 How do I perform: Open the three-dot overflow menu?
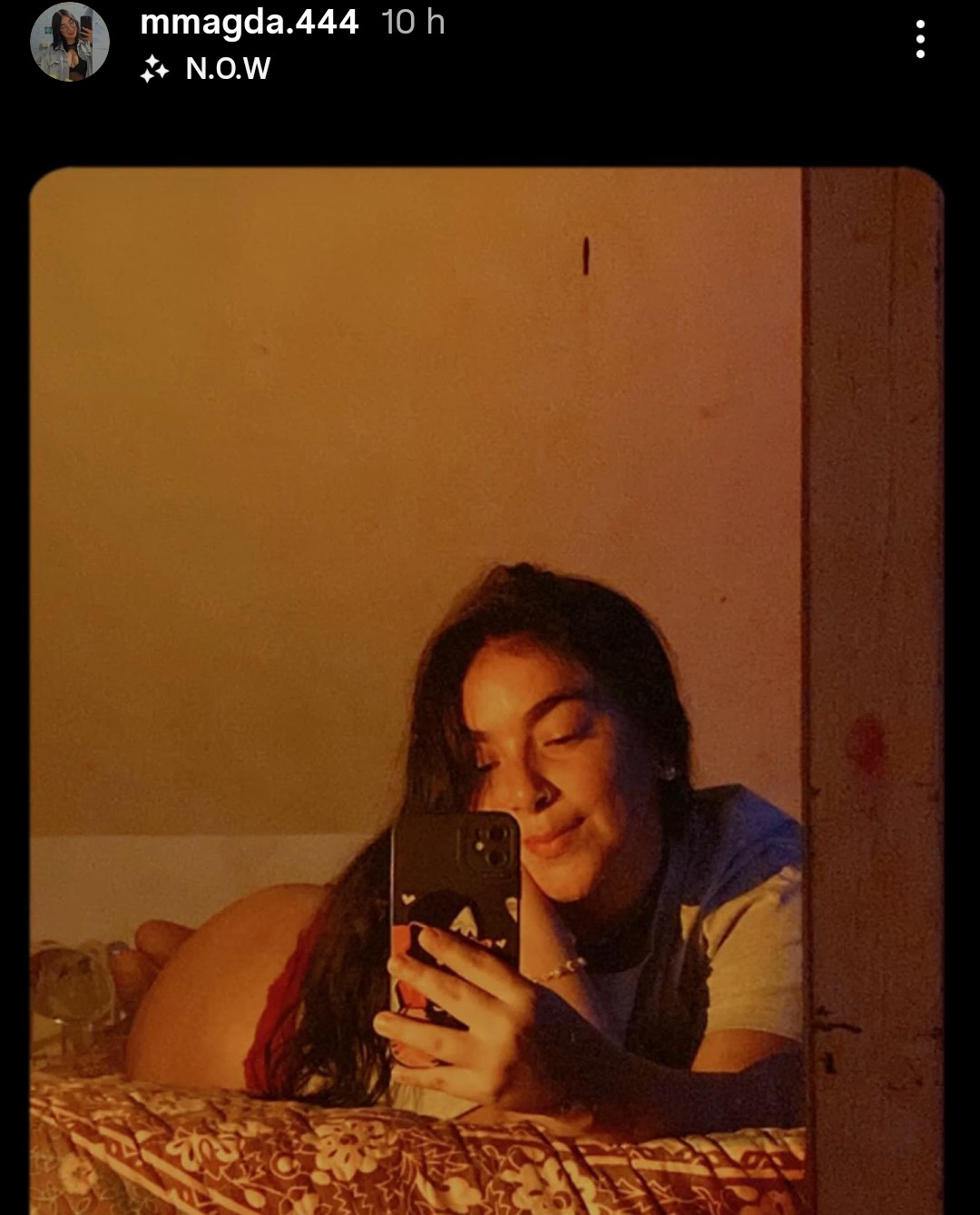[920, 40]
